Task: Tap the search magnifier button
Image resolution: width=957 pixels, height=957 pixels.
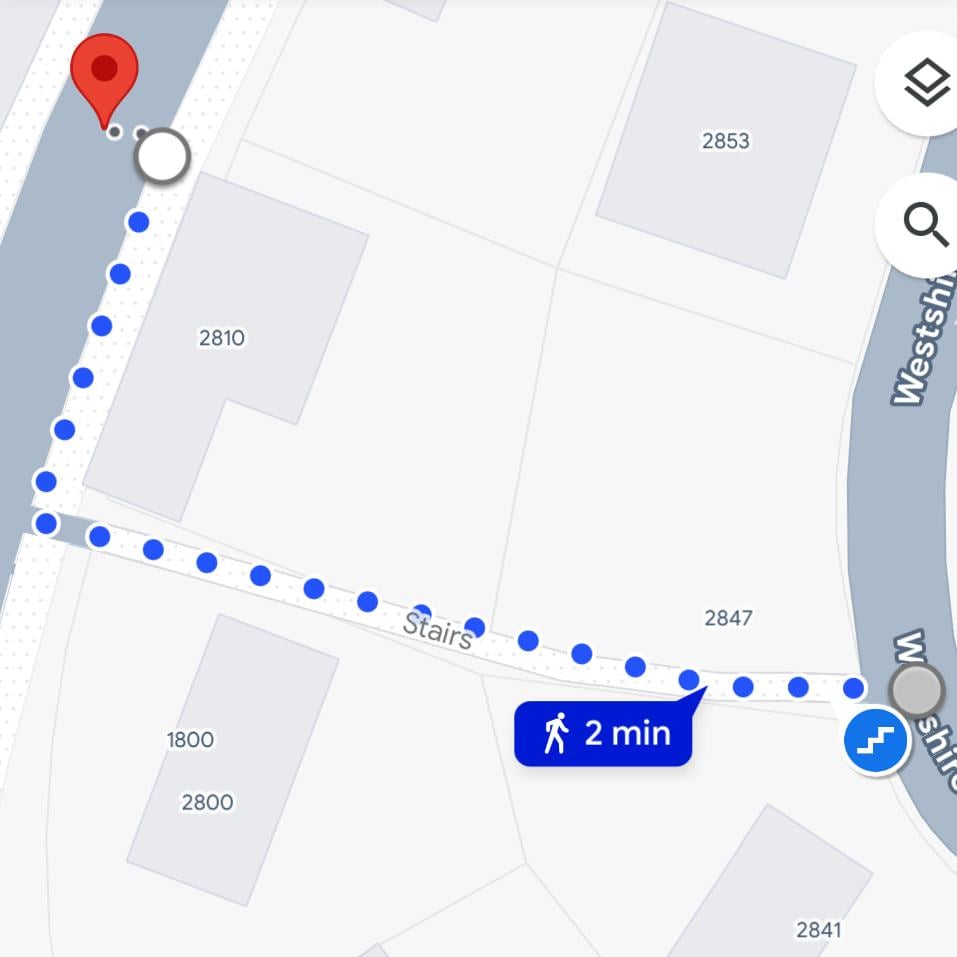Action: 925,226
